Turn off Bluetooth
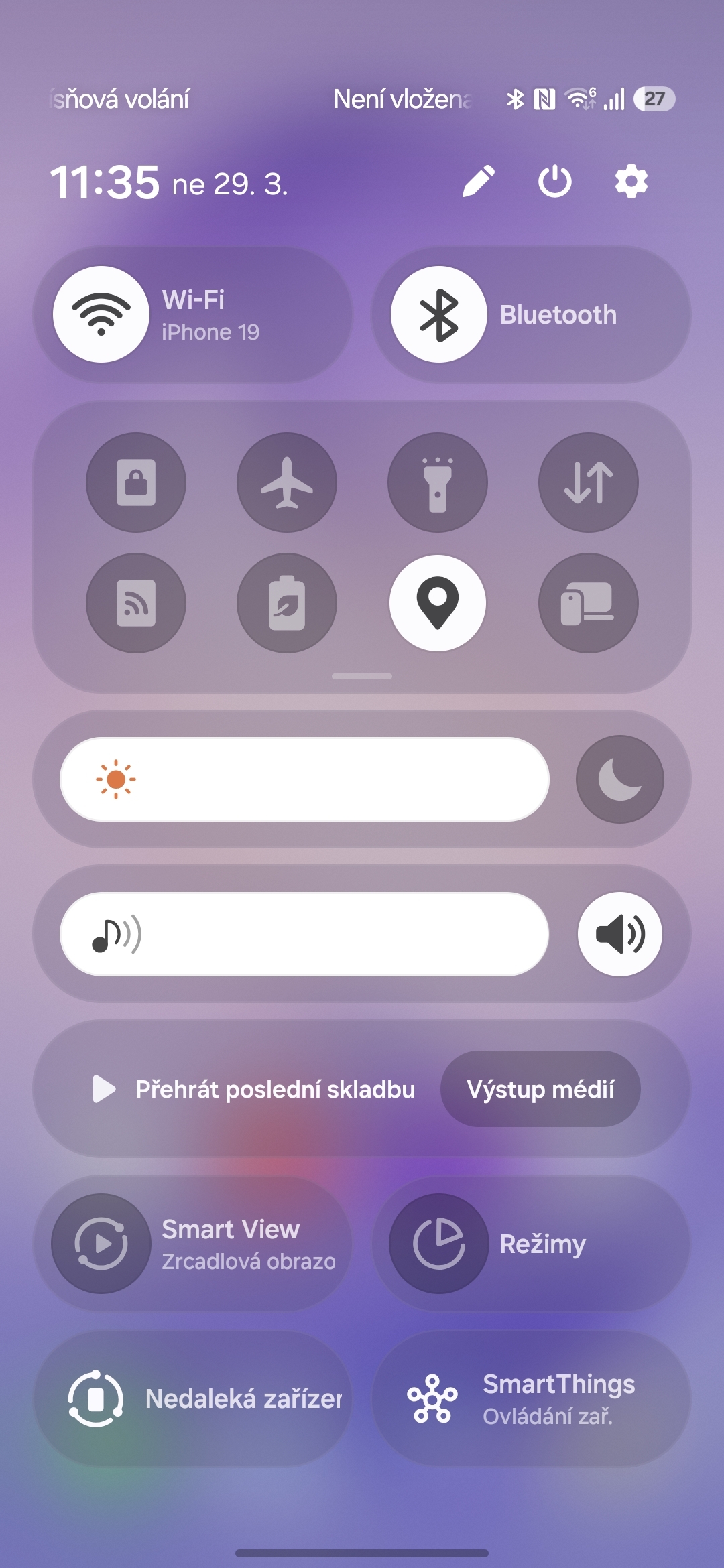The height and width of the screenshot is (1568, 724). click(439, 314)
